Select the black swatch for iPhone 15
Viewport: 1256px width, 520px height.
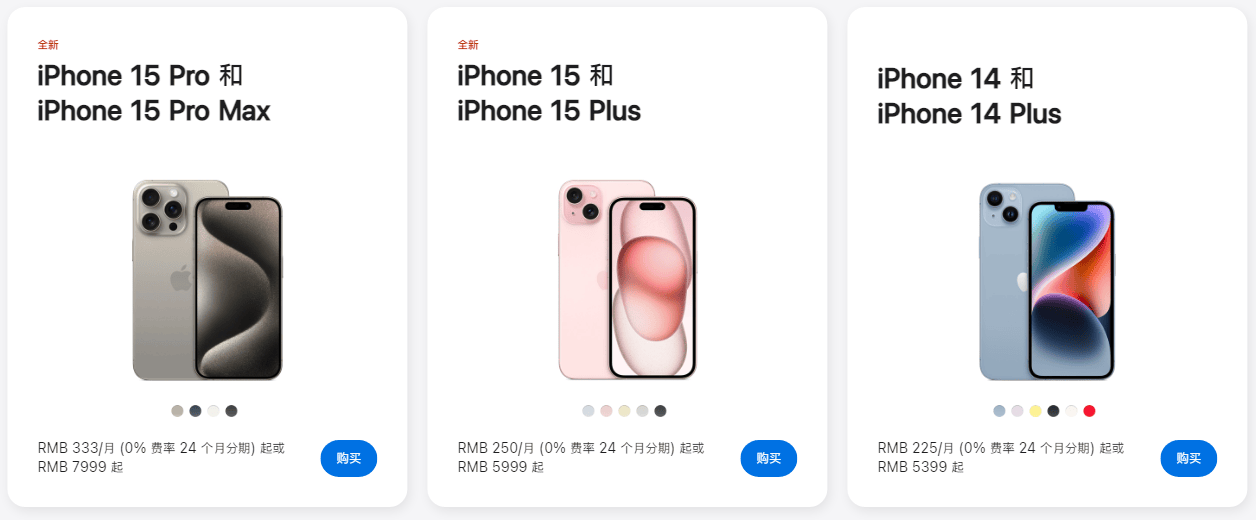click(x=660, y=411)
